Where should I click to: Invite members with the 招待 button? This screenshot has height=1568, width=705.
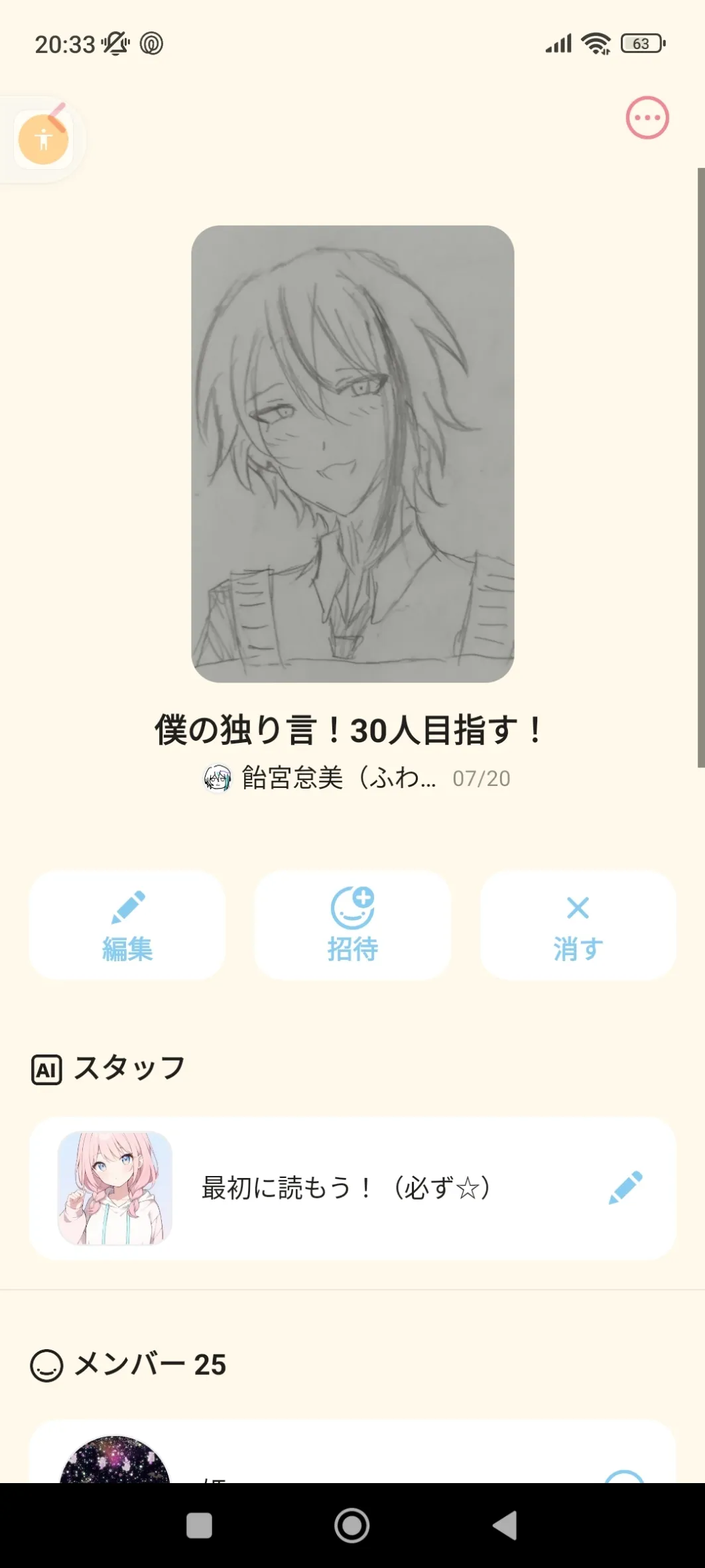pyautogui.click(x=352, y=925)
